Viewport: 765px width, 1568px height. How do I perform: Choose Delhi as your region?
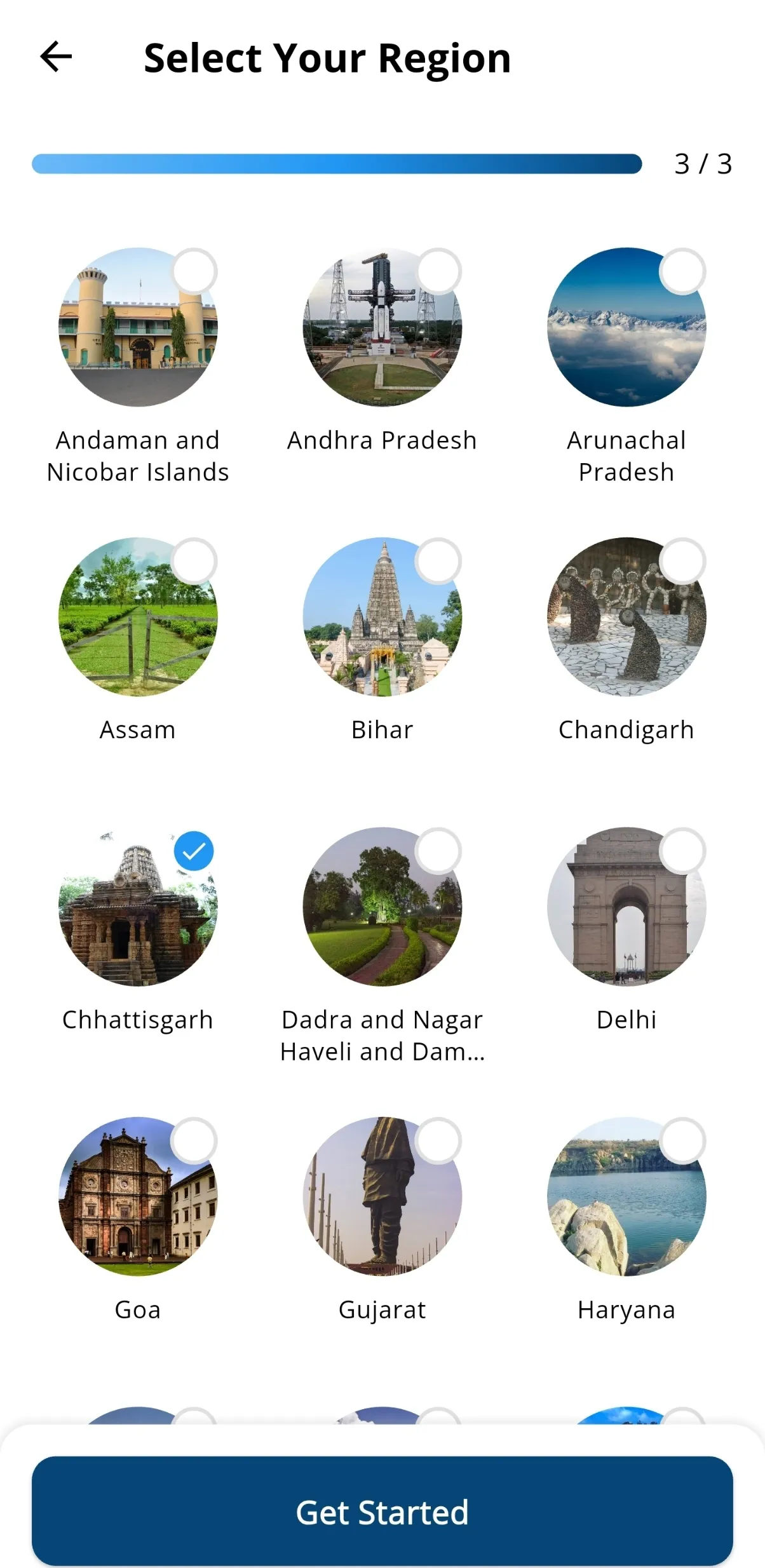click(x=626, y=907)
